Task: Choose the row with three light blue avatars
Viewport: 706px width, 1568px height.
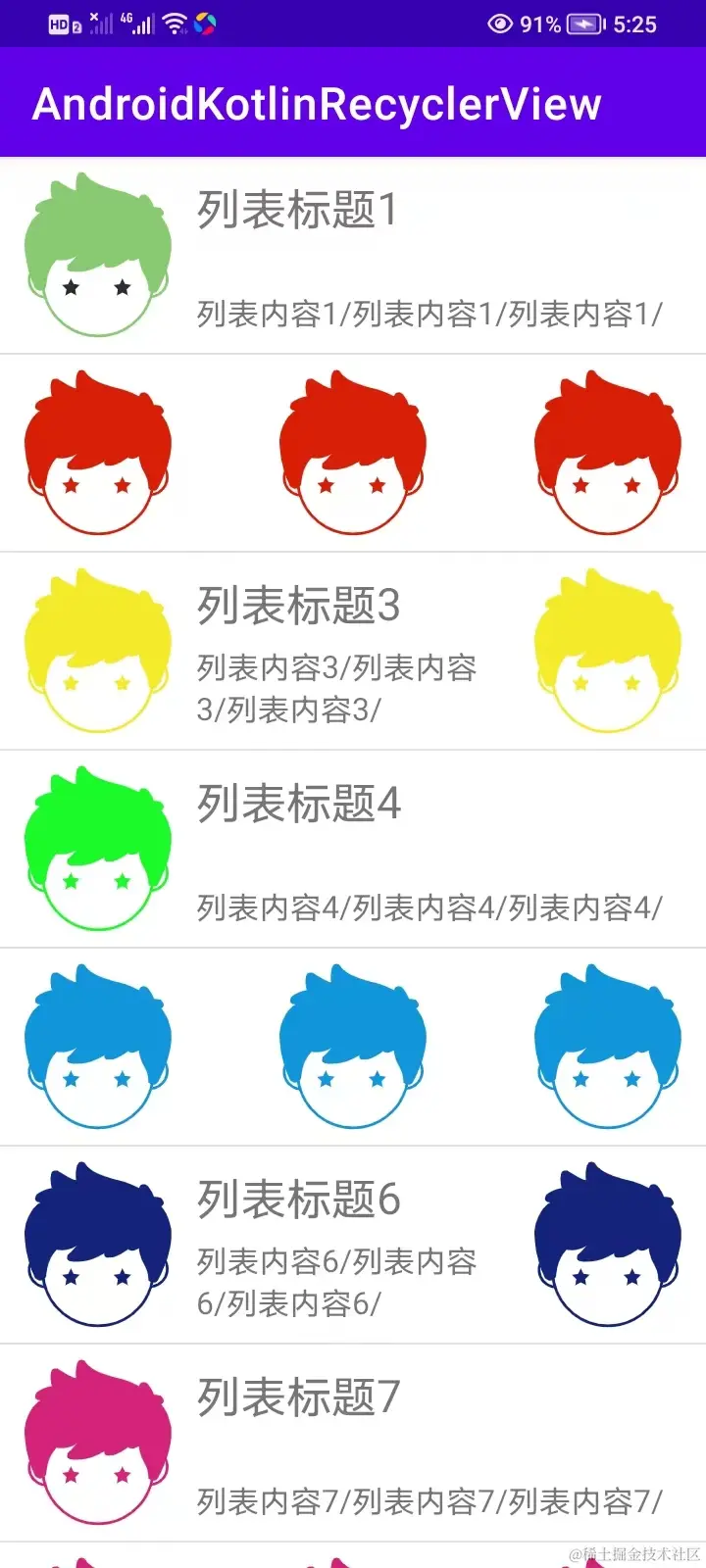Action: pos(353,1048)
